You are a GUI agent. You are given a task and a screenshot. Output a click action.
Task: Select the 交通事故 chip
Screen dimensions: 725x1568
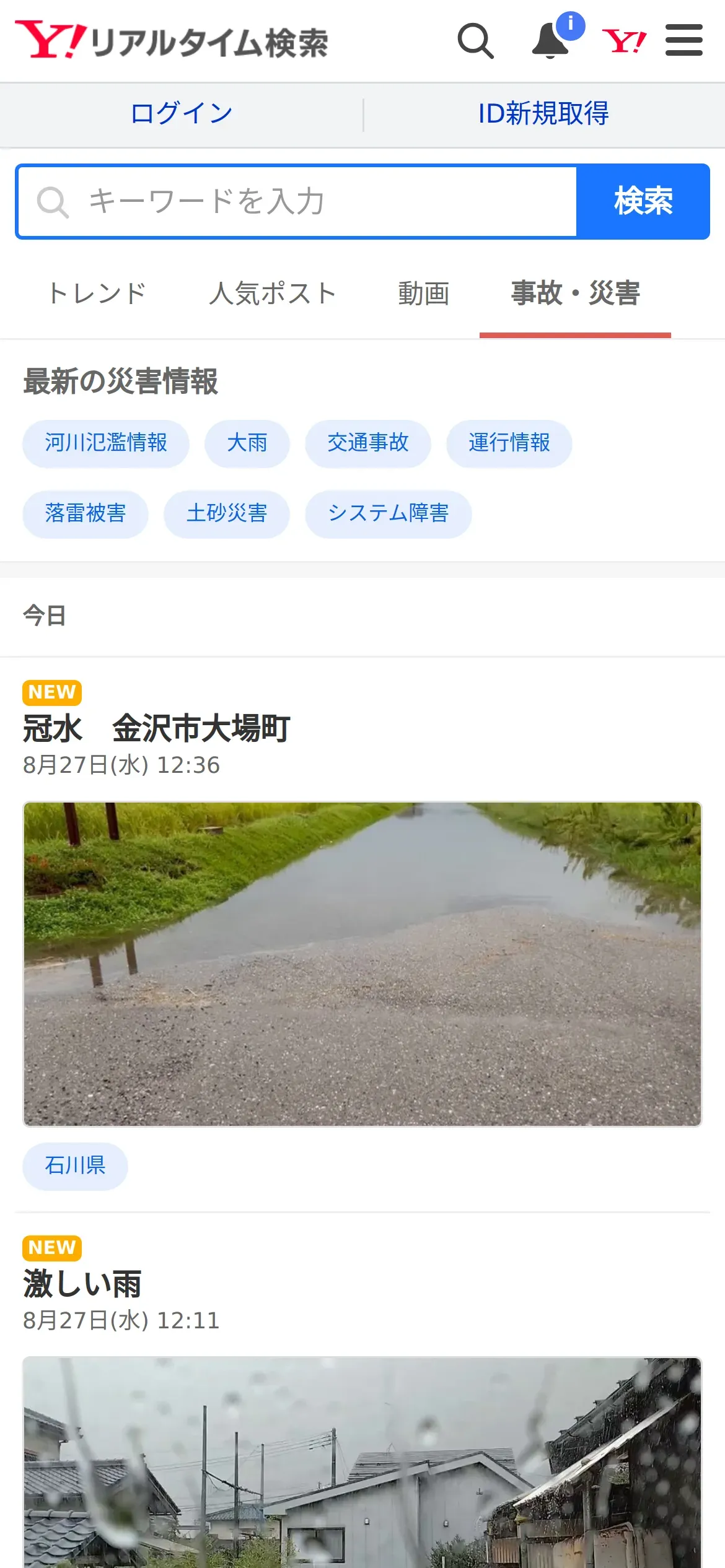click(x=368, y=443)
